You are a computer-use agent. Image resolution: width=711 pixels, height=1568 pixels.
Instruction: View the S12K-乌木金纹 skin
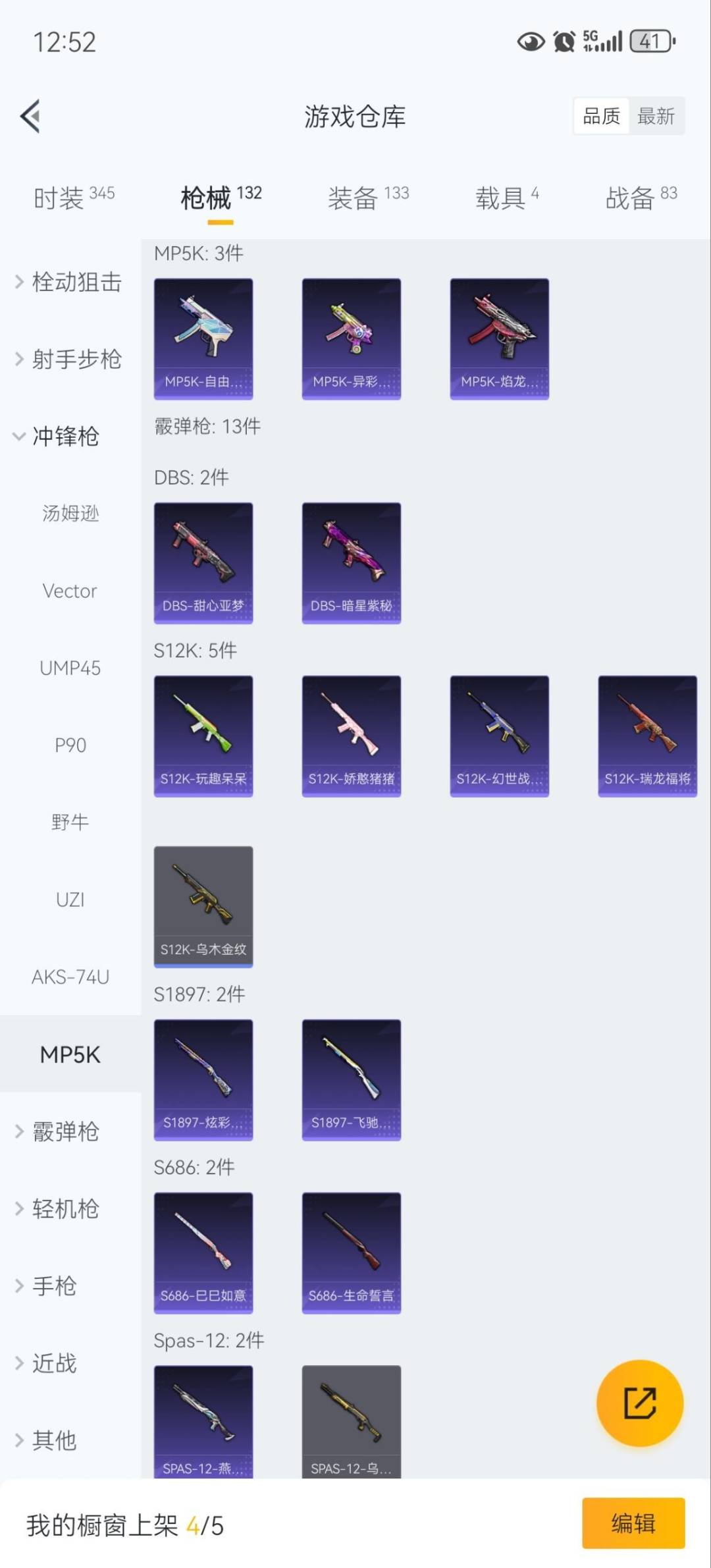203,907
